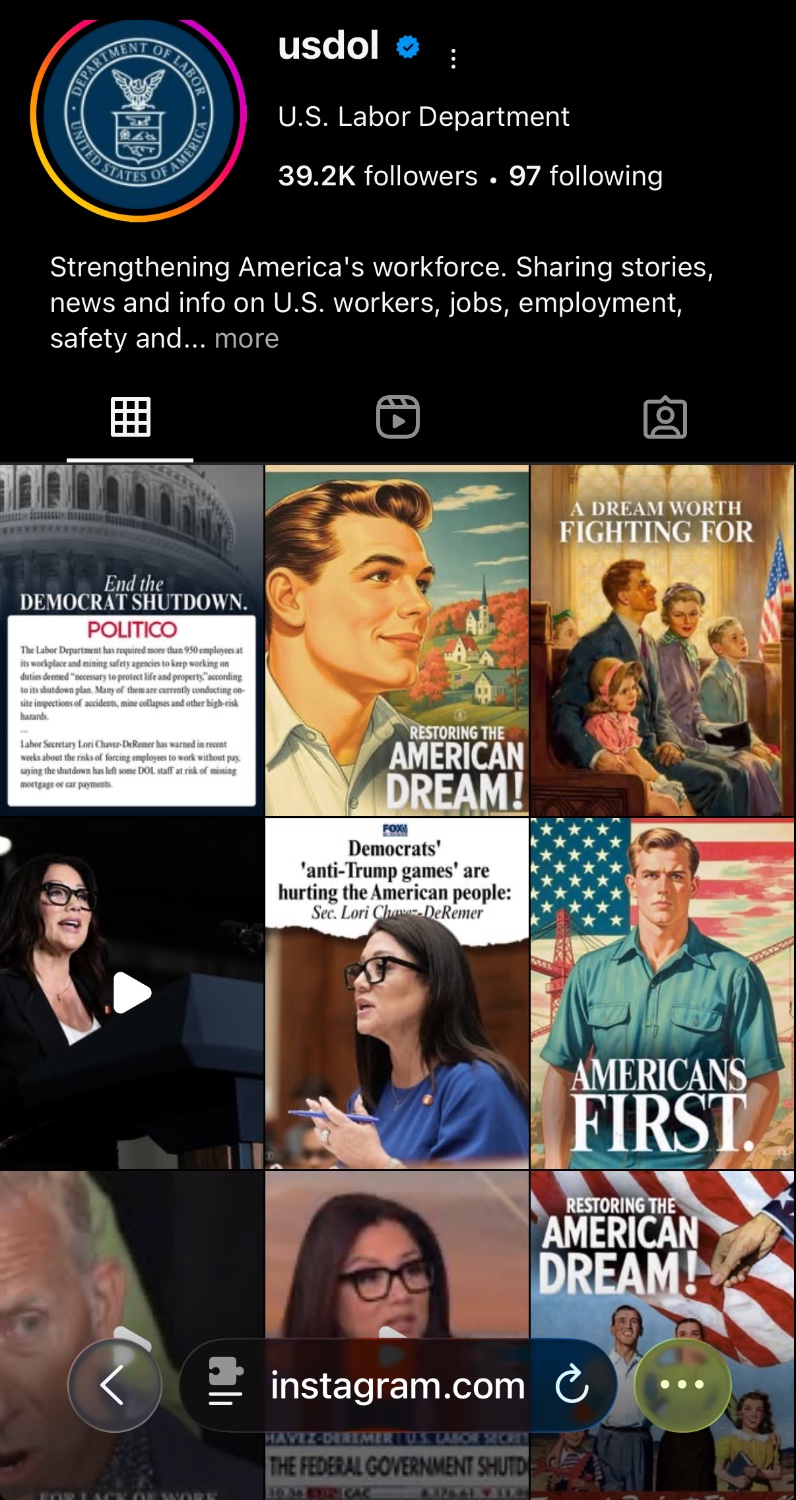This screenshot has height=1500, width=796.
Task: Play the video of woman at podium
Action: (131, 993)
